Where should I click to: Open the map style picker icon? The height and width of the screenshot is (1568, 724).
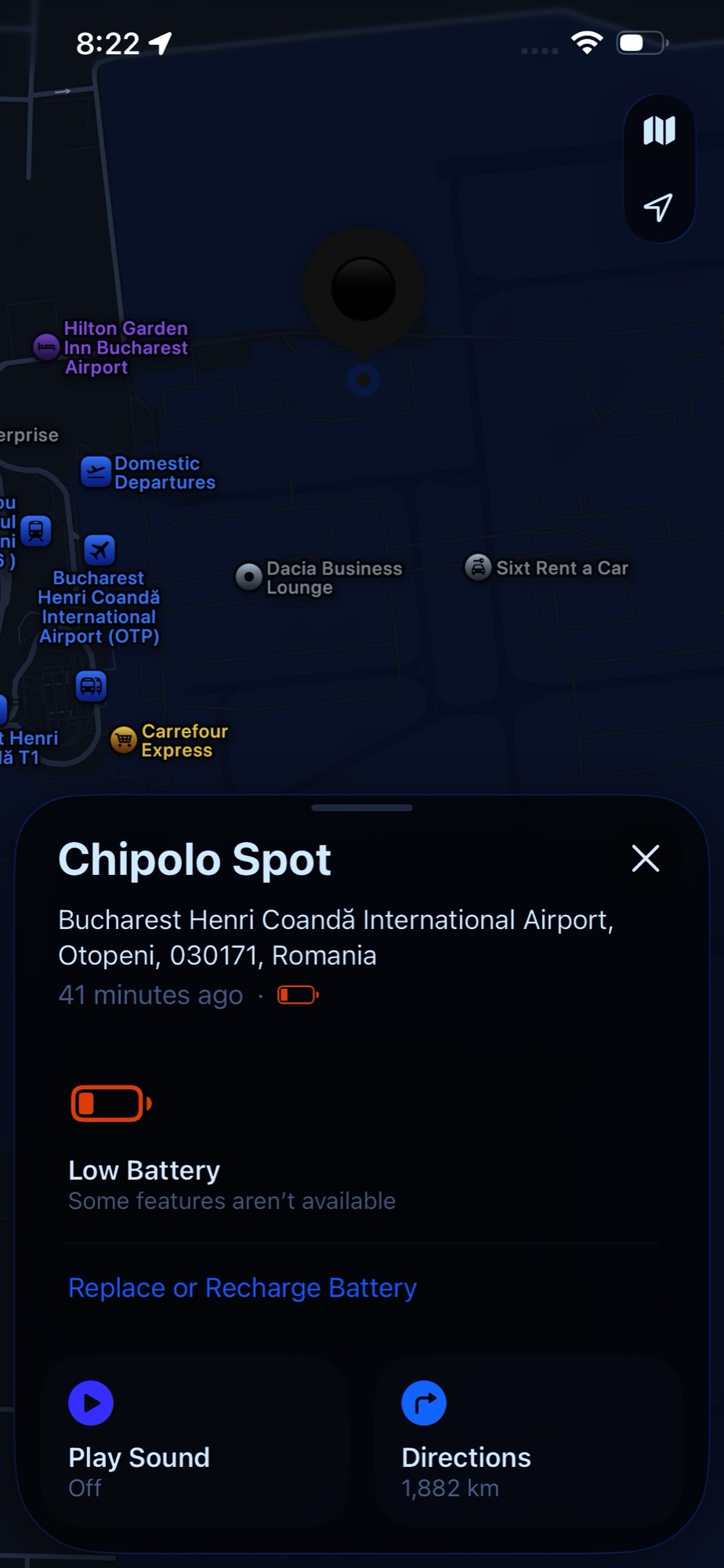[x=660, y=133]
